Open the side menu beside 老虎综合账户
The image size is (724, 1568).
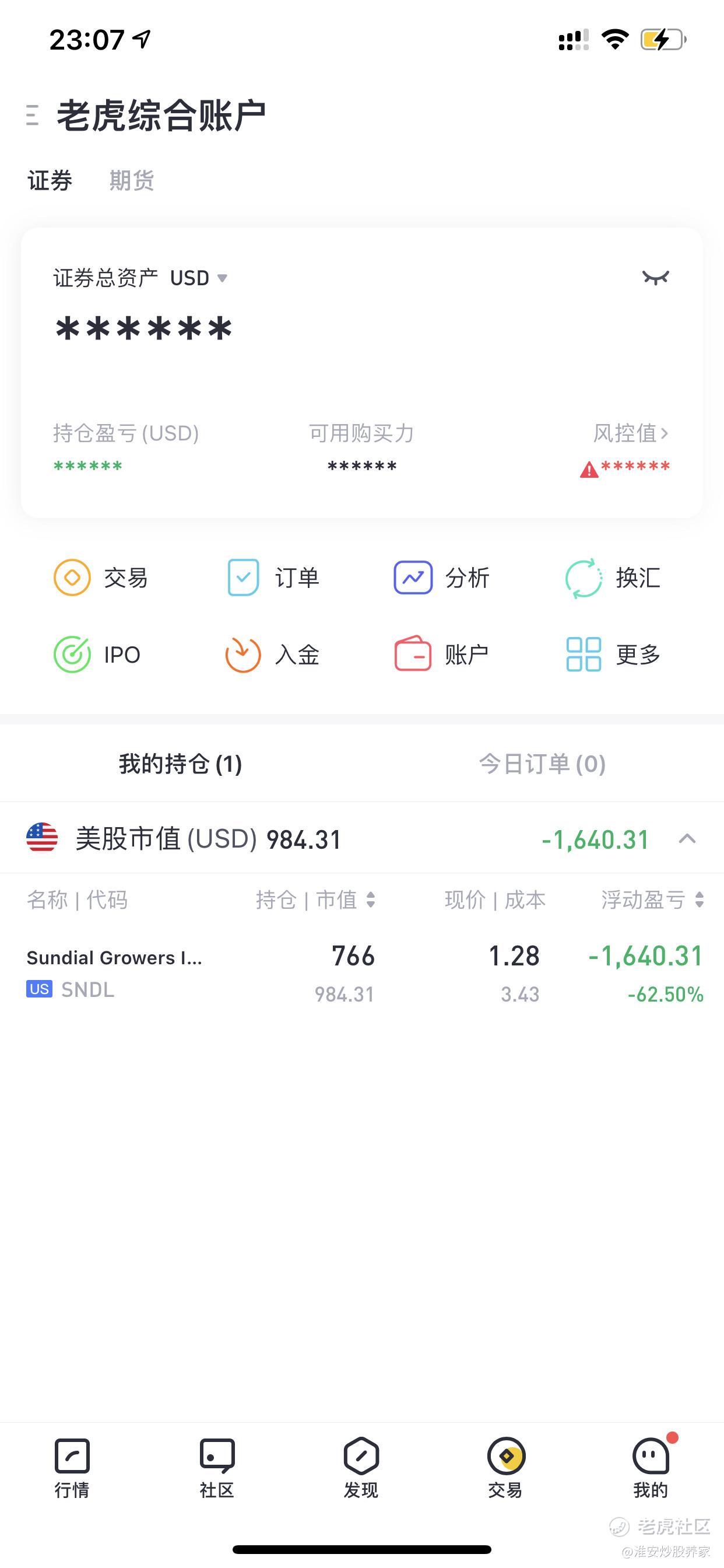click(x=33, y=115)
